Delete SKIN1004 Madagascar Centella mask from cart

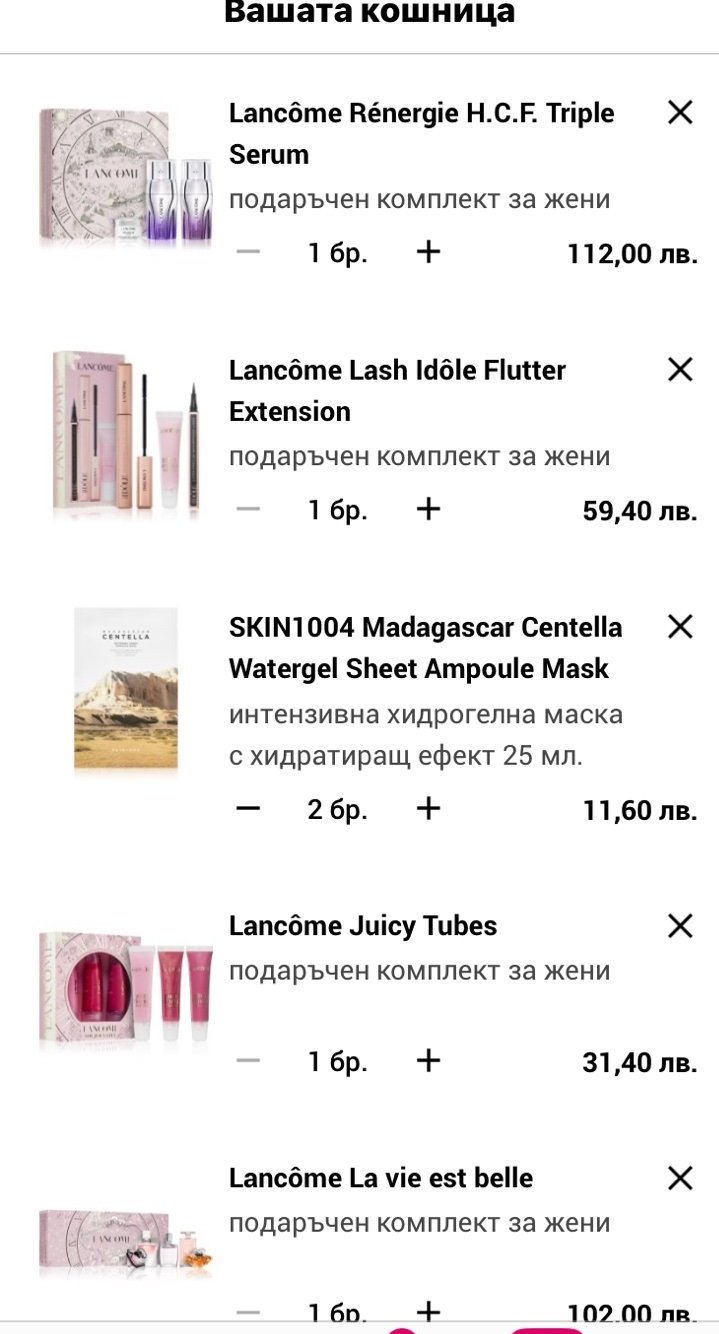(x=680, y=626)
